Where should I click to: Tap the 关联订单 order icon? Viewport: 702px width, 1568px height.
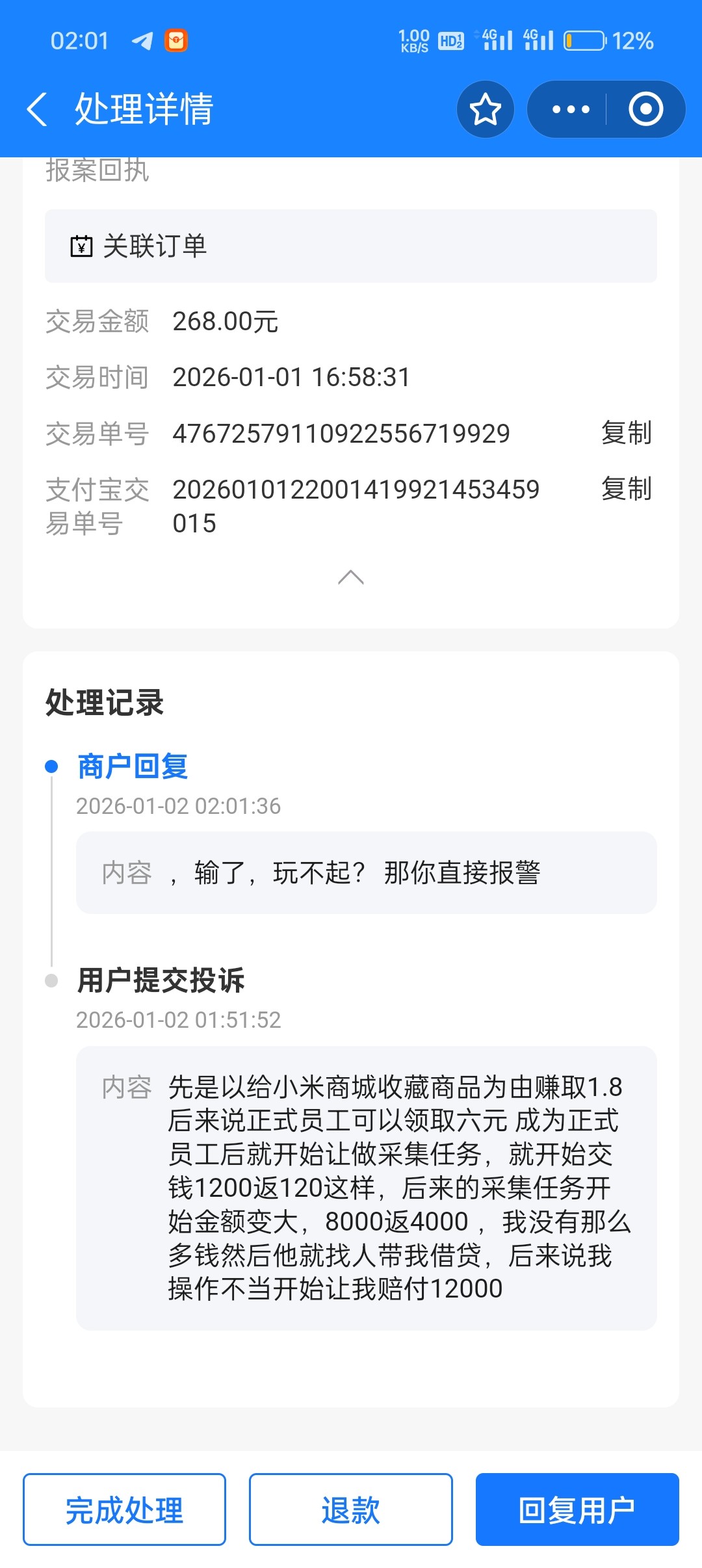(x=82, y=246)
